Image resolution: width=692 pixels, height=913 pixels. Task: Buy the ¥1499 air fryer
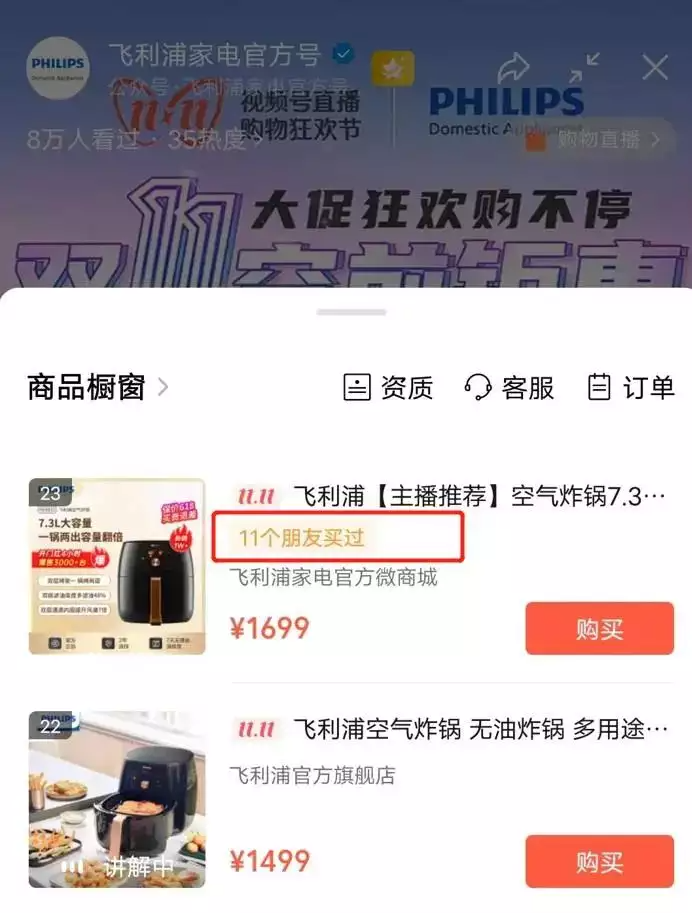coord(599,861)
